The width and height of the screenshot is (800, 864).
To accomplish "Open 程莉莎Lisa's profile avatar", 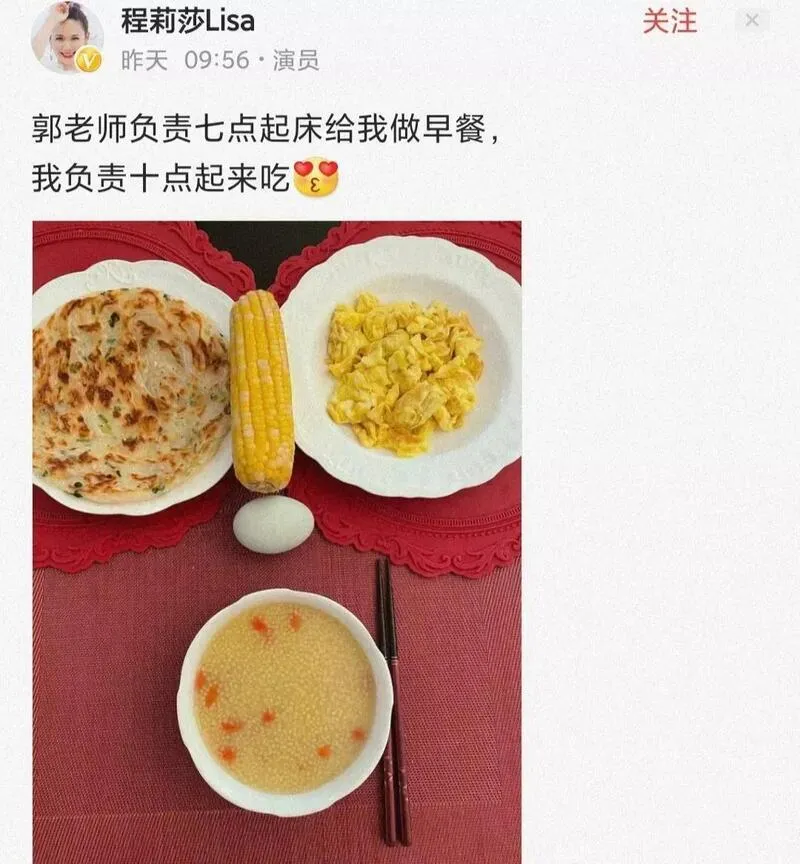I will coord(66,38).
